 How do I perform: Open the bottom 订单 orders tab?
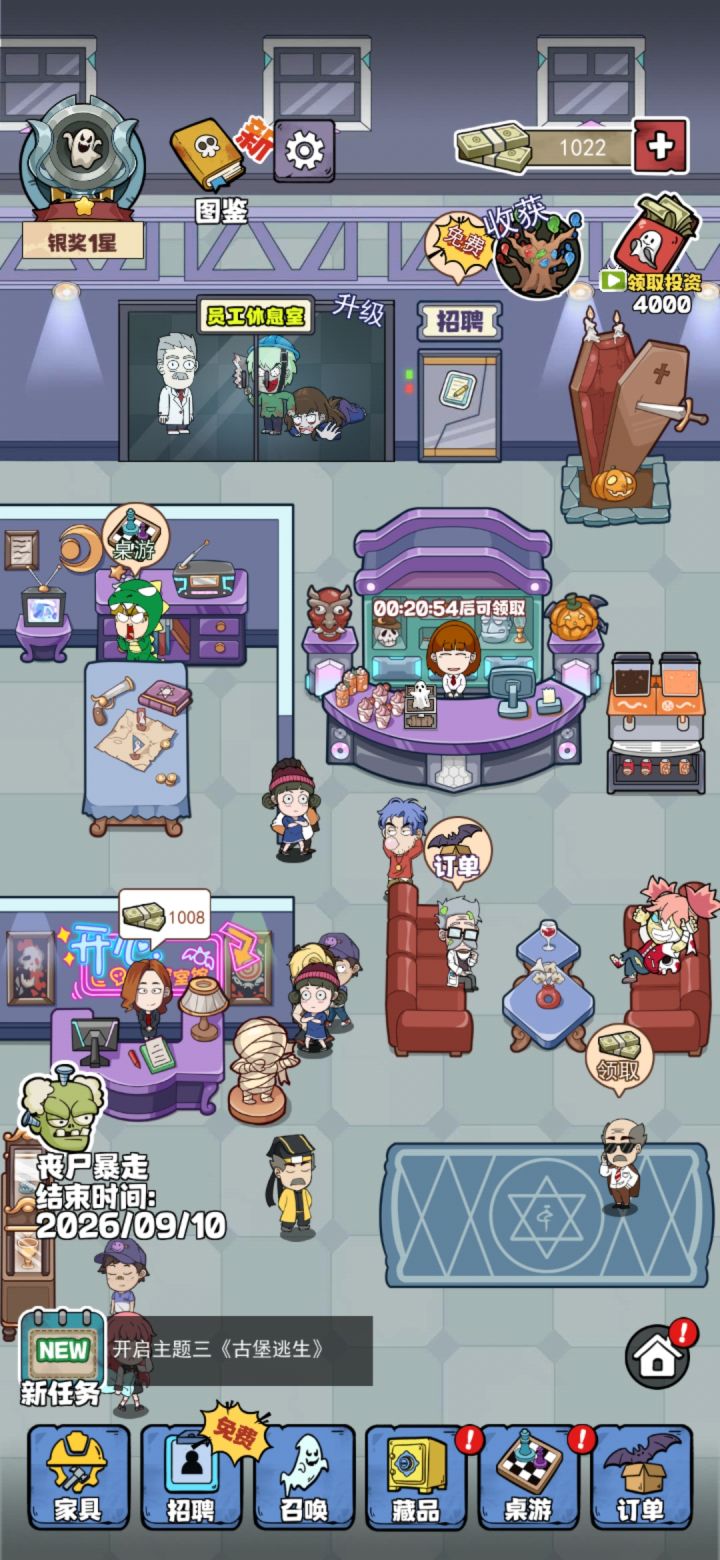(642, 1477)
